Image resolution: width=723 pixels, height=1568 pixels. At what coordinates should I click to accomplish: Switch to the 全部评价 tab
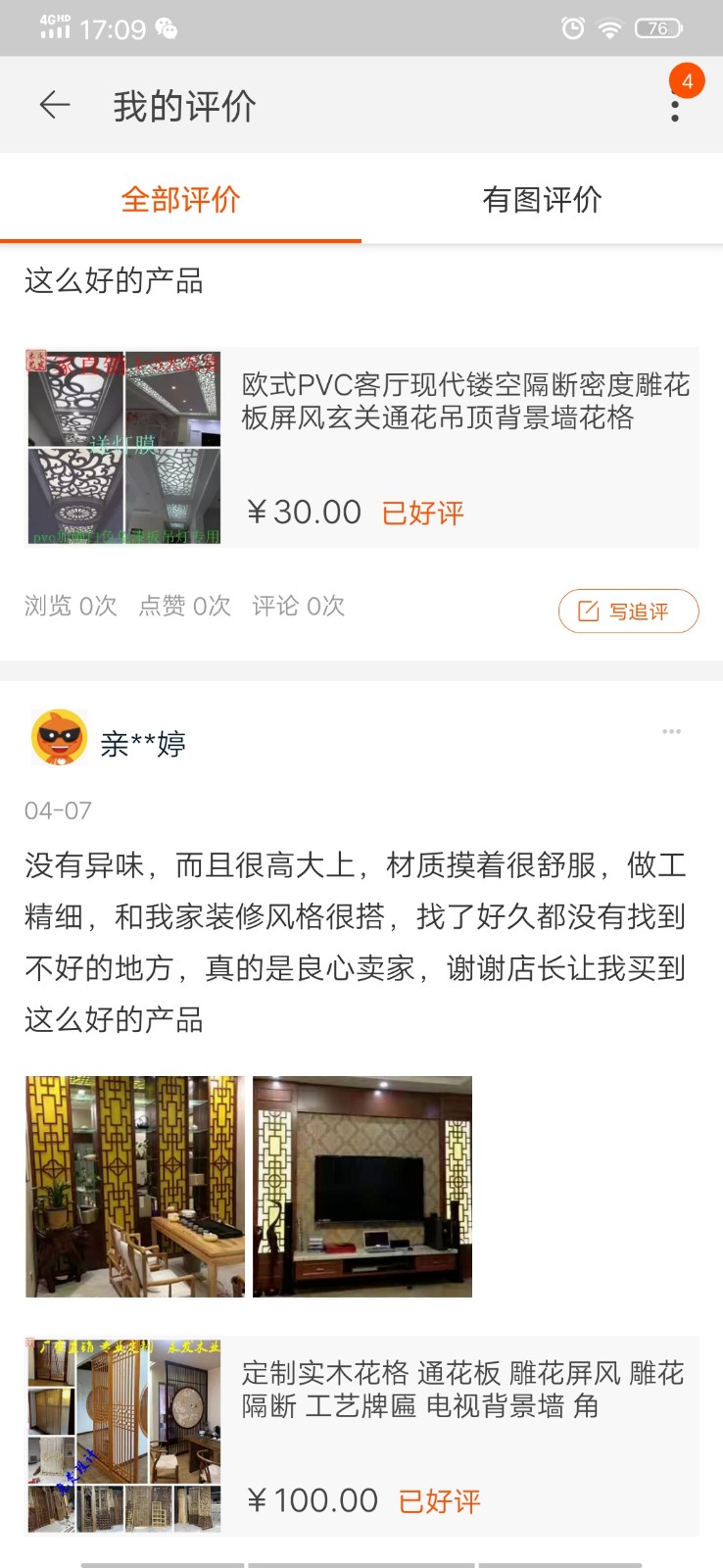[x=180, y=200]
